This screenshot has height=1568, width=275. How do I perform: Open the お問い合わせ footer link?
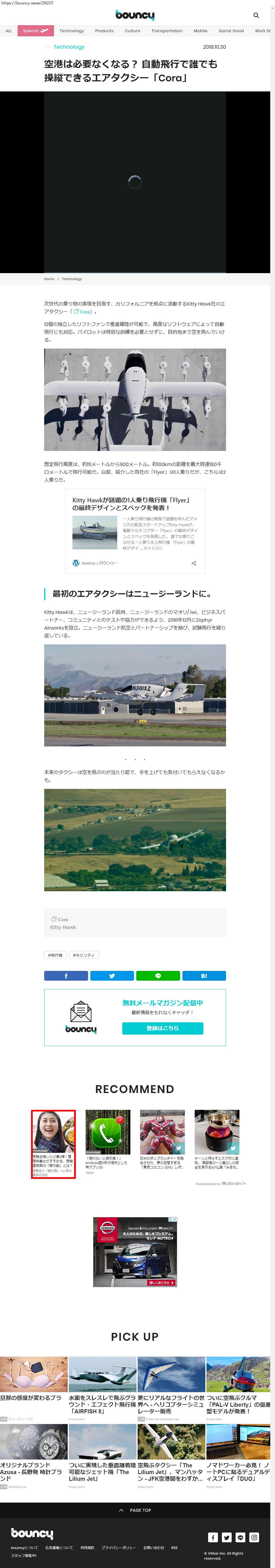click(x=154, y=1547)
